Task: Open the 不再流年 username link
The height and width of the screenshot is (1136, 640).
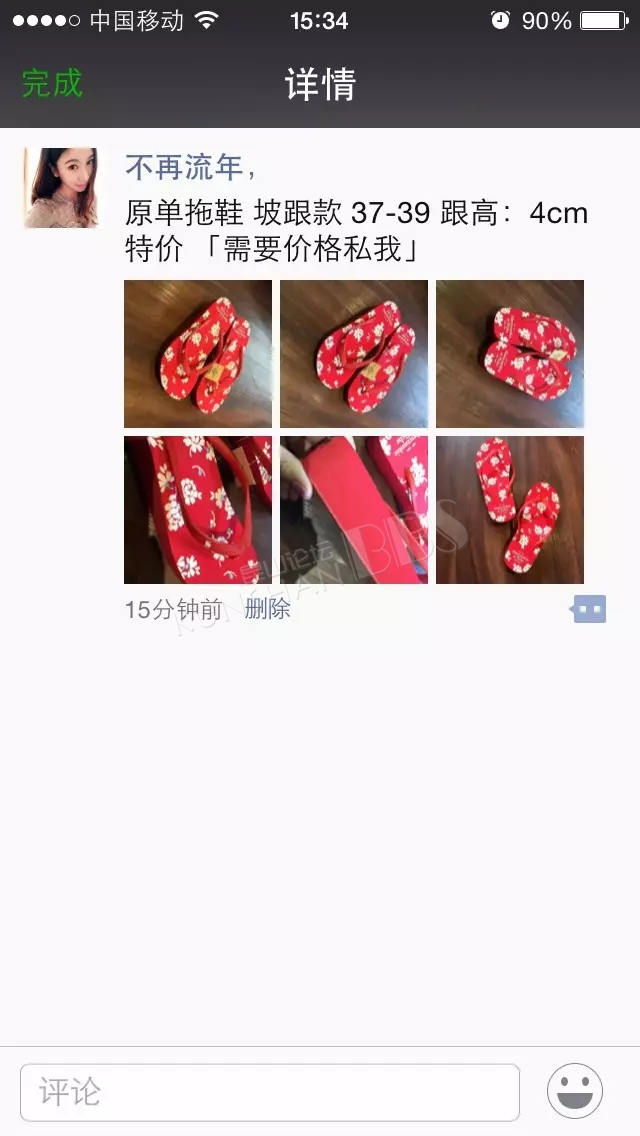Action: click(x=184, y=167)
